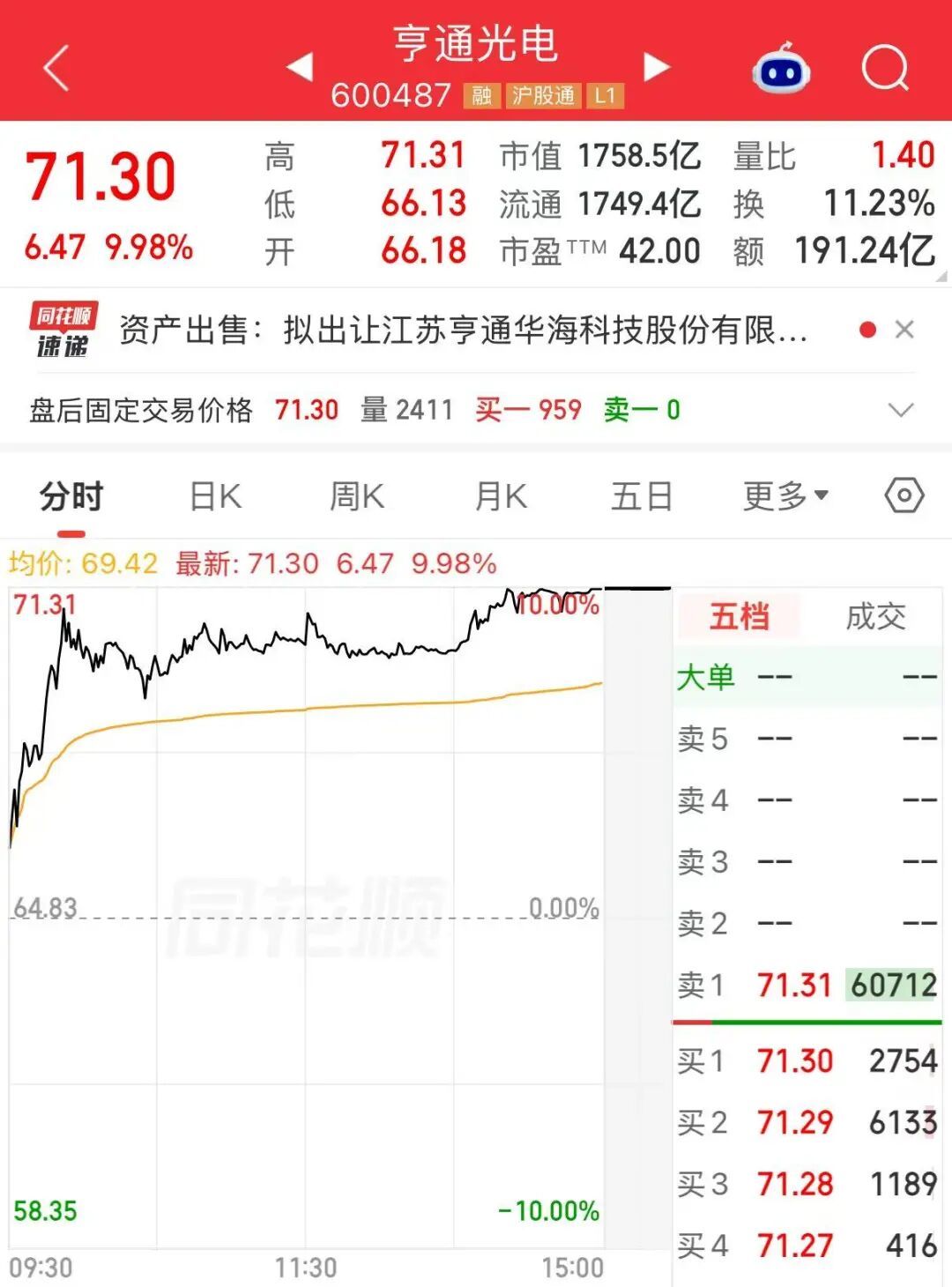The width and height of the screenshot is (952, 1287).
Task: Switch to the 五日 tab
Action: [642, 496]
